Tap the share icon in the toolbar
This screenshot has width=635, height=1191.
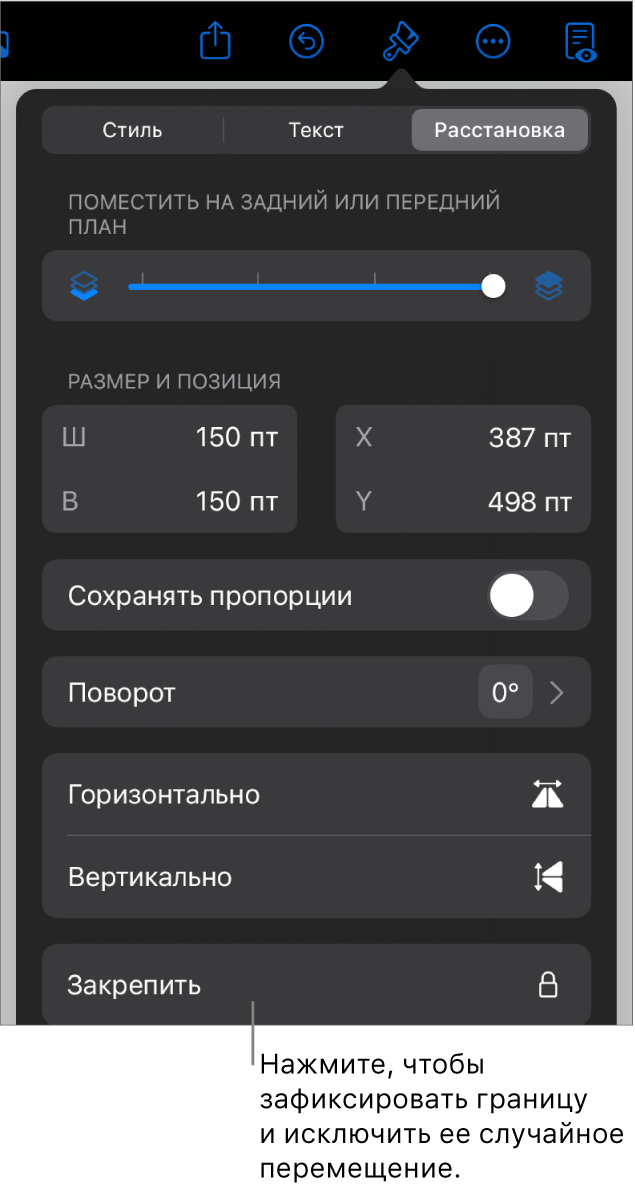tap(215, 42)
